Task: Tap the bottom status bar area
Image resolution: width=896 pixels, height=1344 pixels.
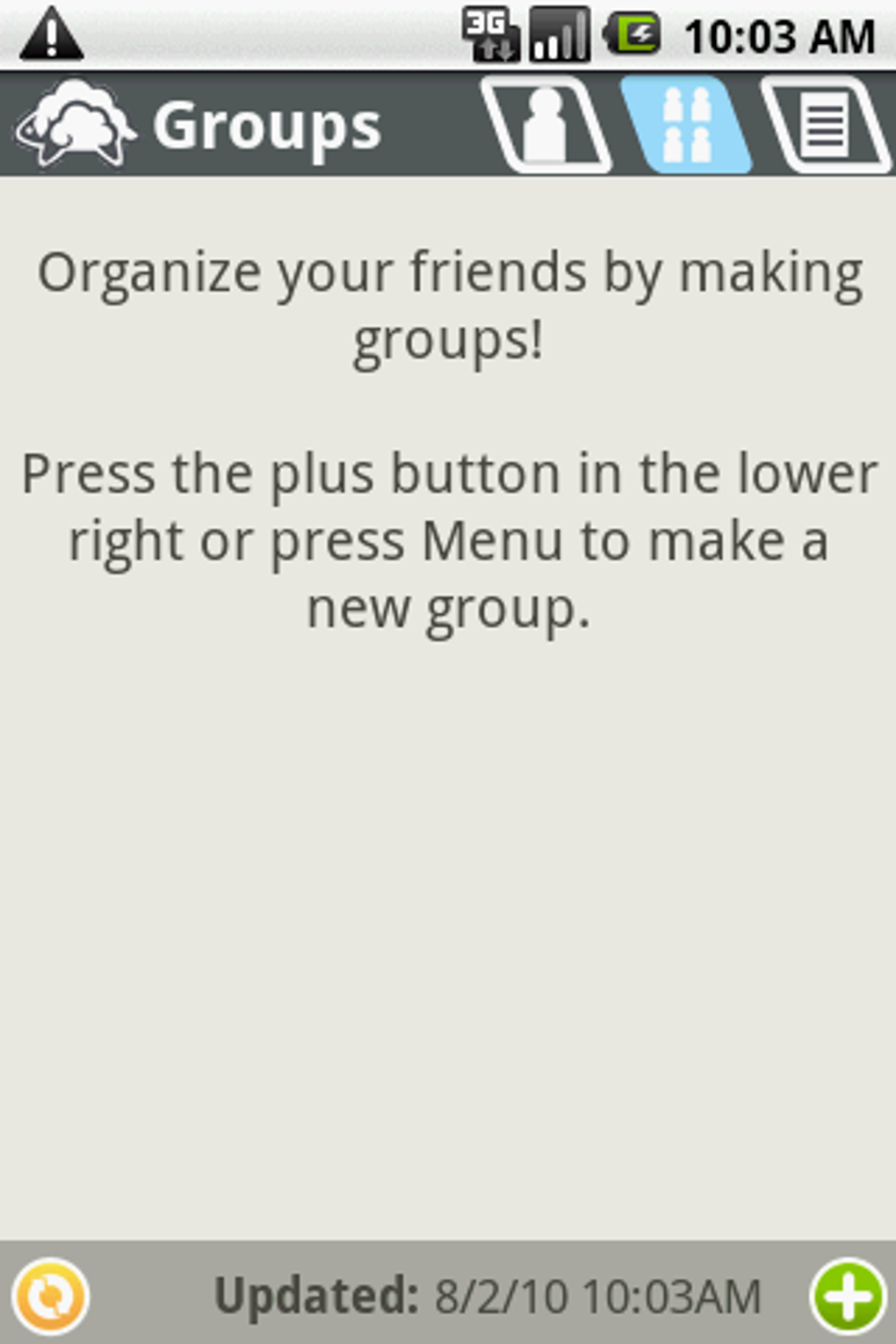Action: [x=448, y=1293]
